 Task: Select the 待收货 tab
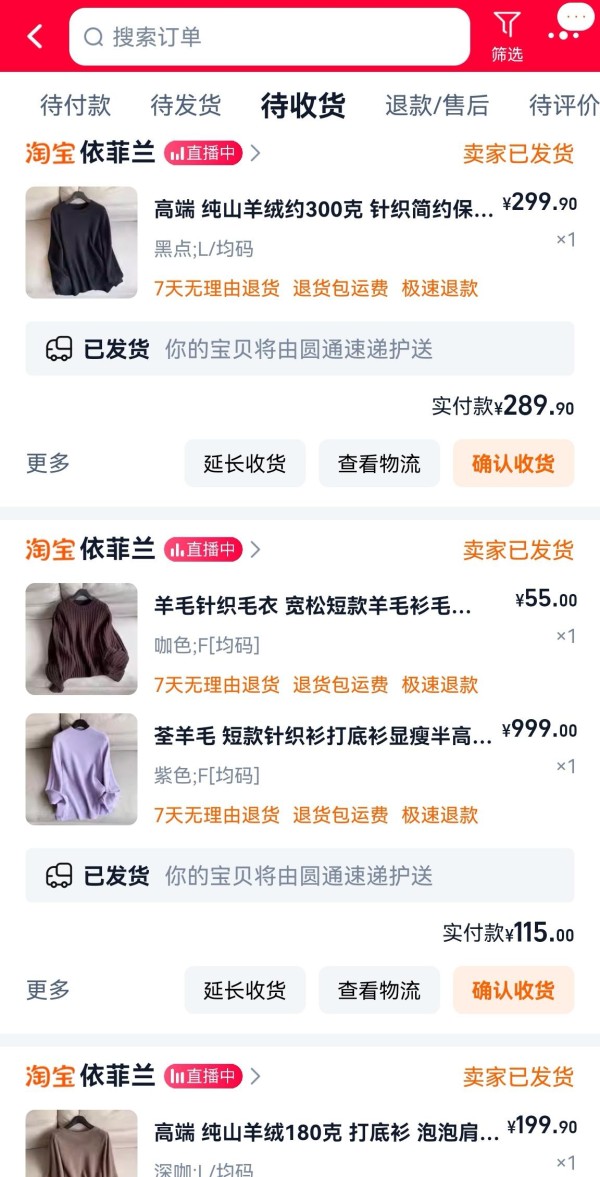[303, 105]
